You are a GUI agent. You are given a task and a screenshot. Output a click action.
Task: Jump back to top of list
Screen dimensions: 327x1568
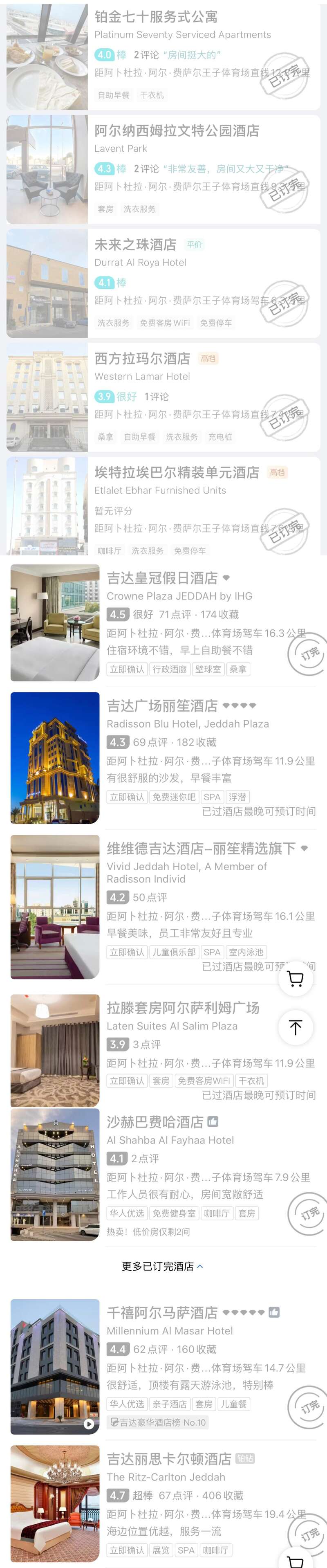coord(296,1027)
